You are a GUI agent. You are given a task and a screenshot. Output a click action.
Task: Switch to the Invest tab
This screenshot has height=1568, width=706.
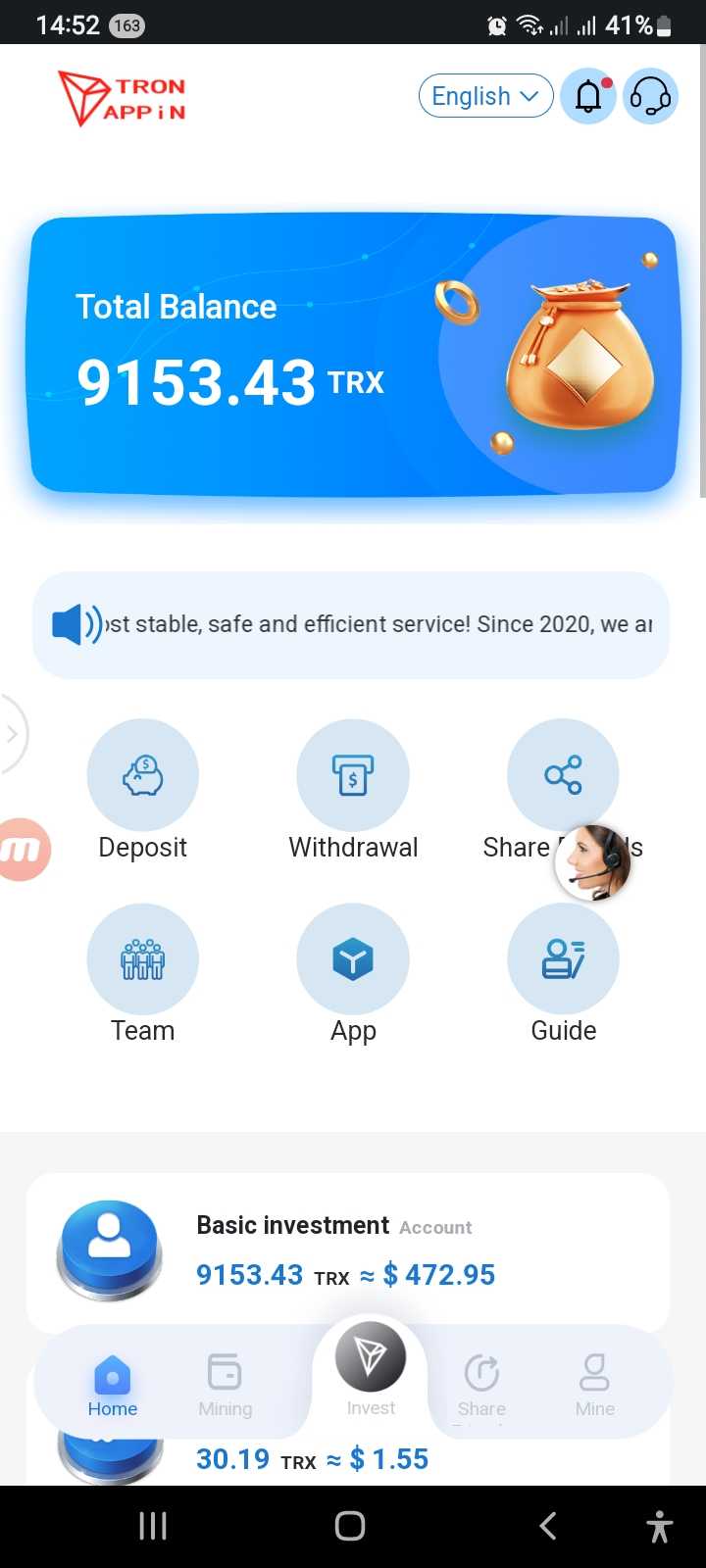coord(371,1367)
